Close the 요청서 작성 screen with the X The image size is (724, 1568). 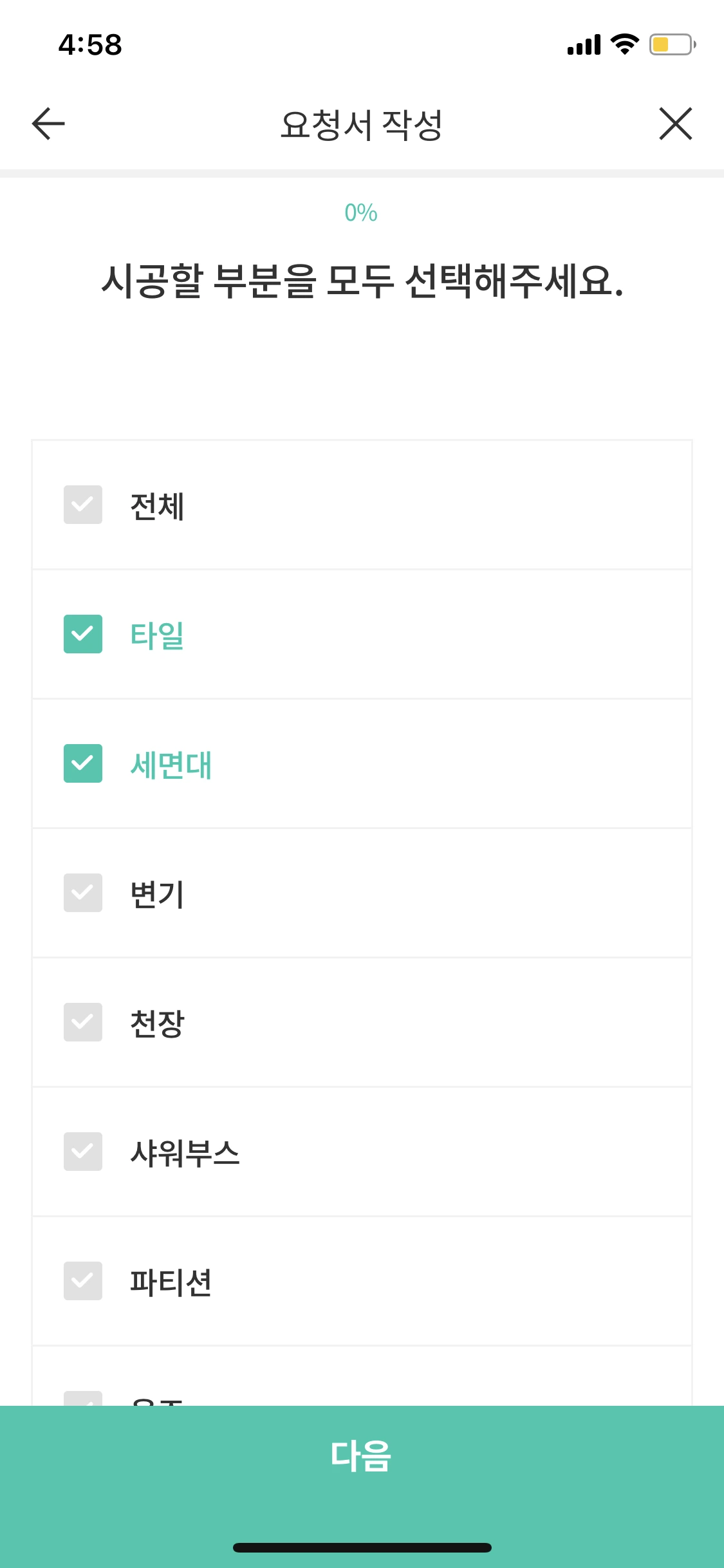[675, 124]
